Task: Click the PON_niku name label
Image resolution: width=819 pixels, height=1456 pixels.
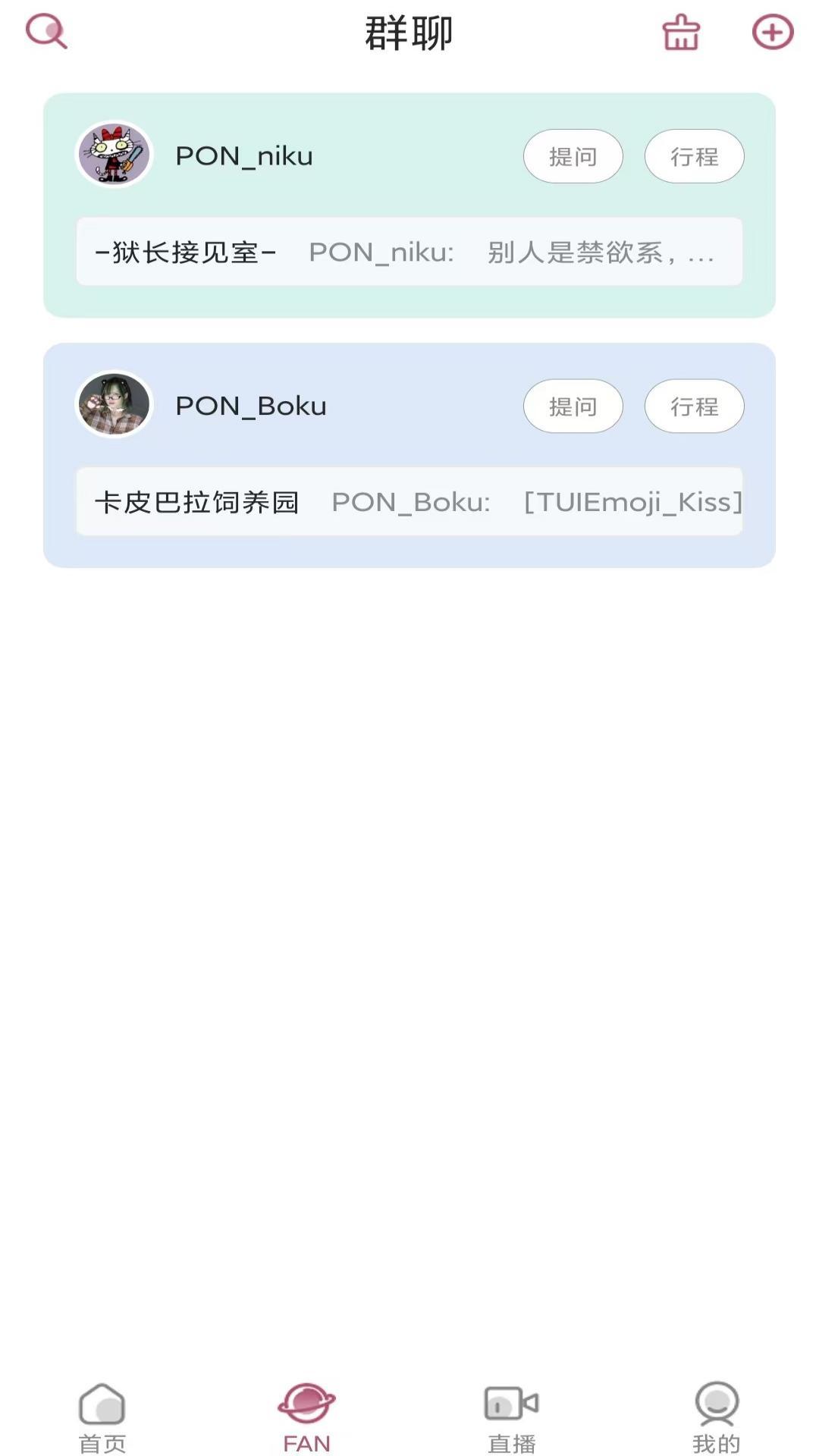Action: point(243,155)
